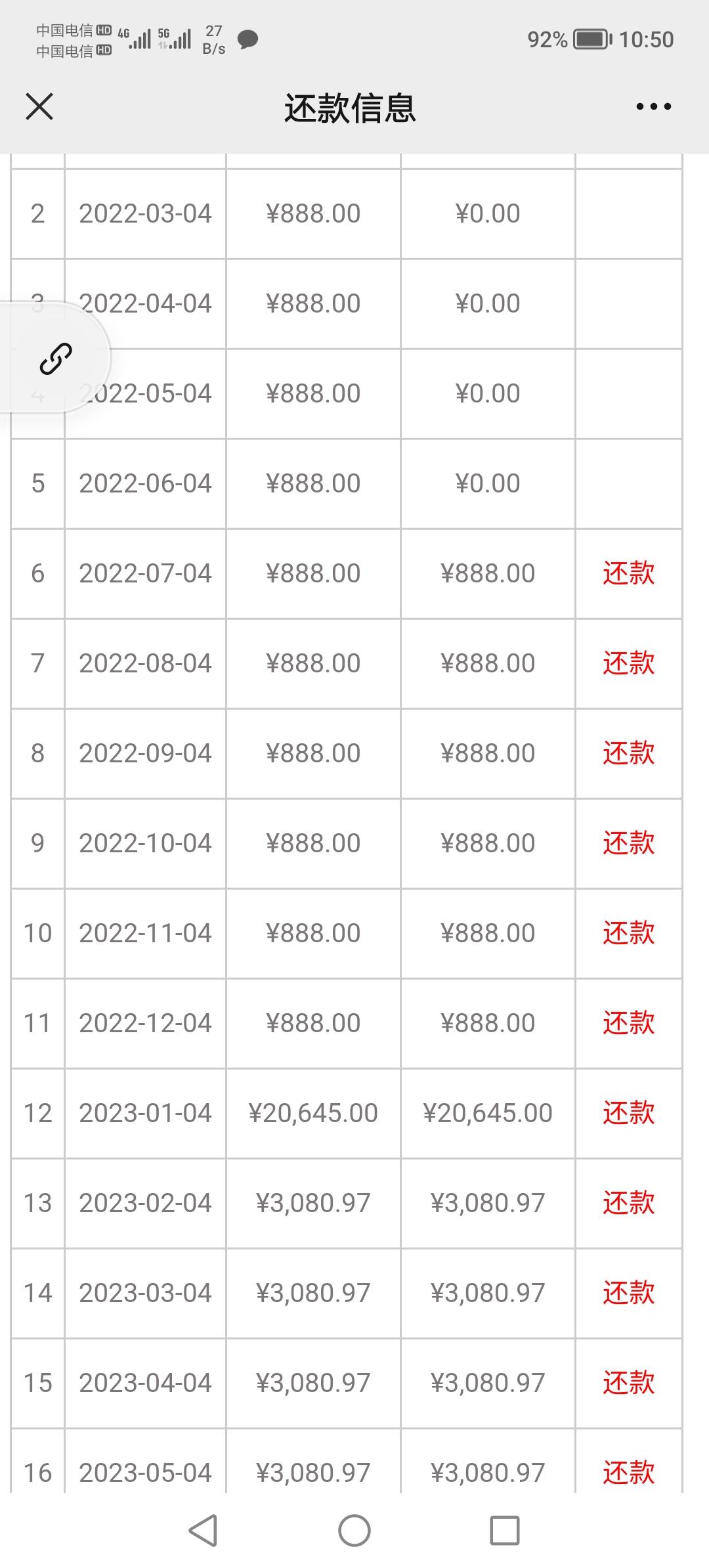Image resolution: width=709 pixels, height=1568 pixels.
Task: Tap the floating link icon button
Action: pos(56,359)
